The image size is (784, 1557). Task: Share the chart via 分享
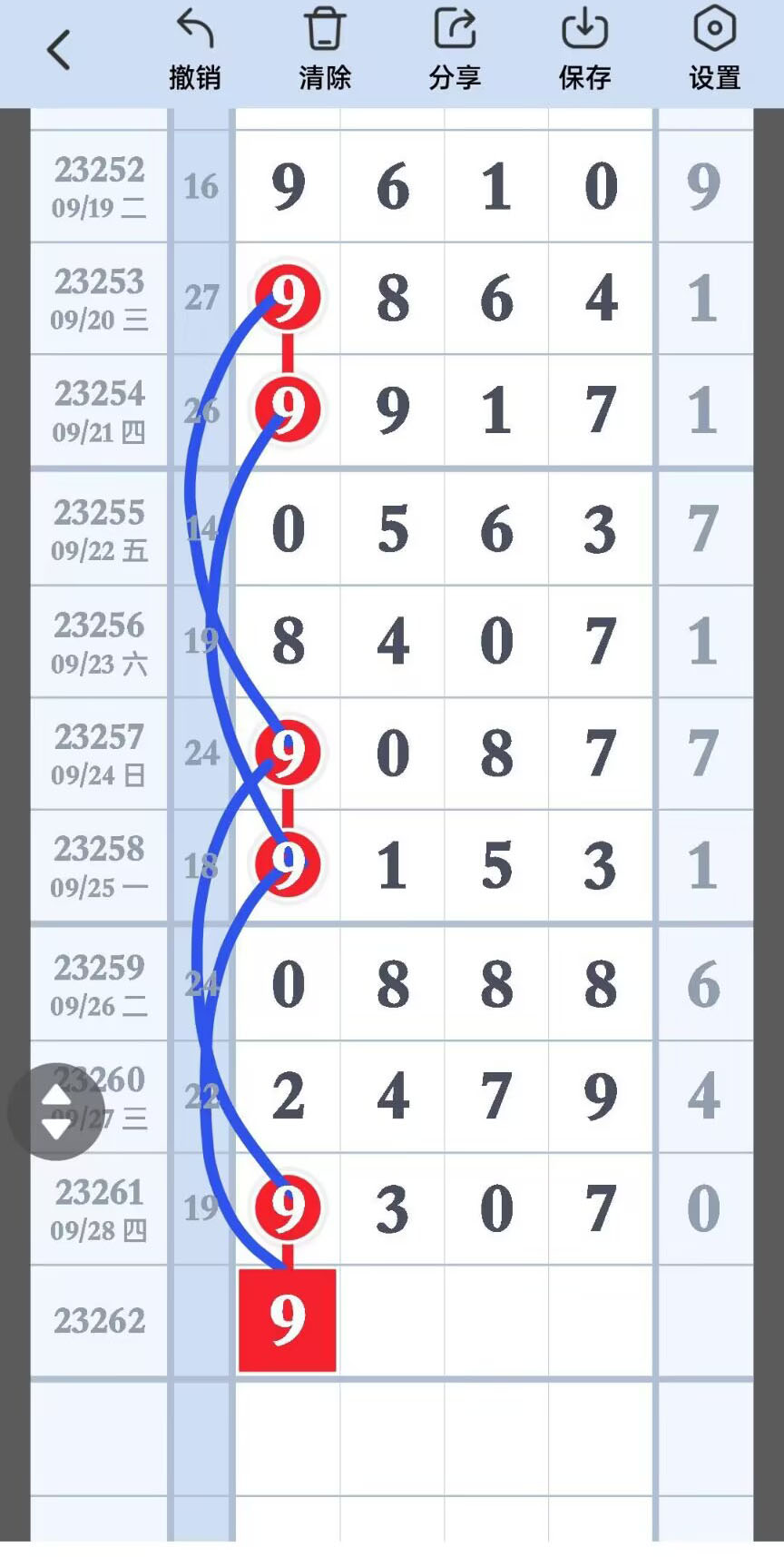coord(455,50)
